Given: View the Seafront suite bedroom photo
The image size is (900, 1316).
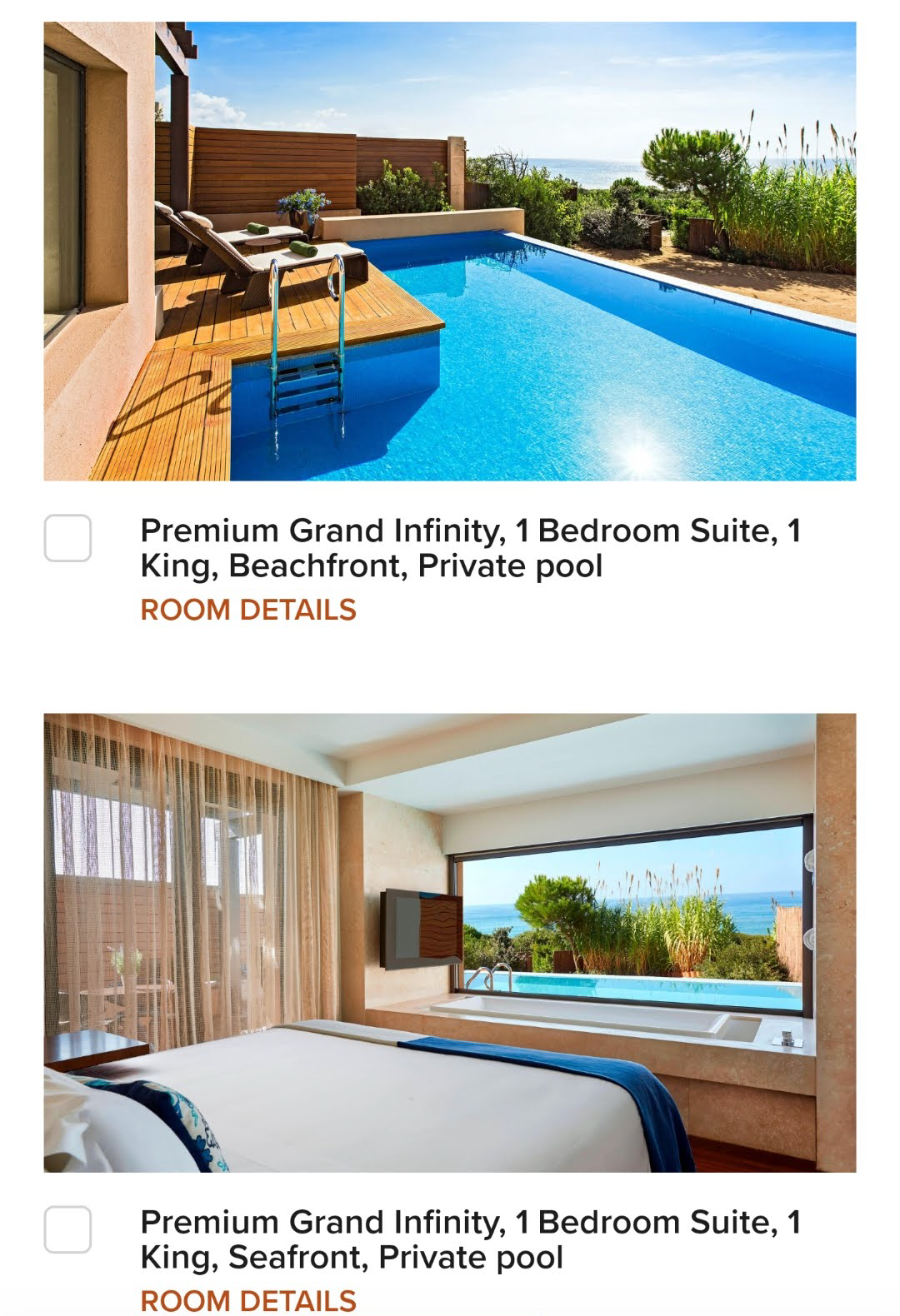Looking at the screenshot, I should (450, 942).
